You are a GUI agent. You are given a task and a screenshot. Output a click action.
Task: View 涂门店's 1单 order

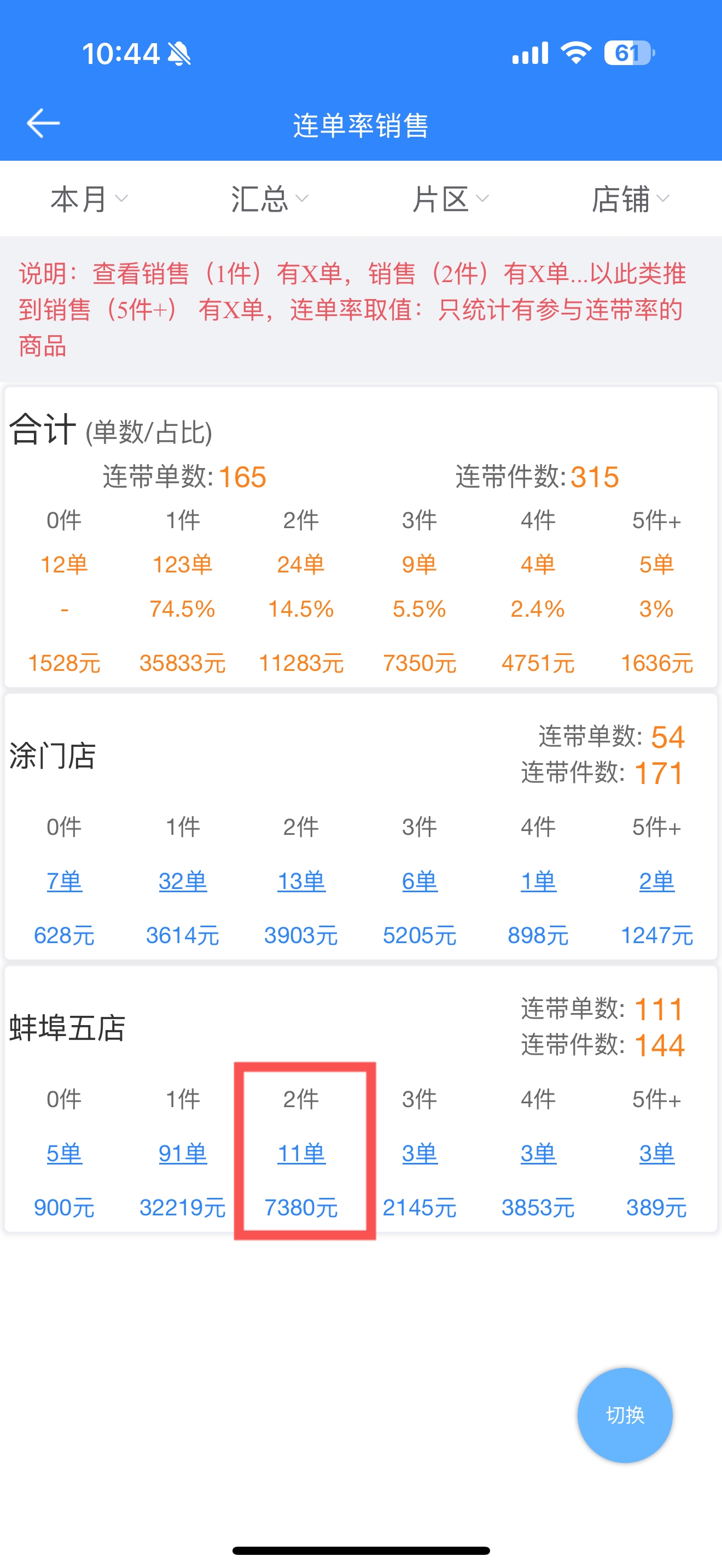(x=538, y=881)
